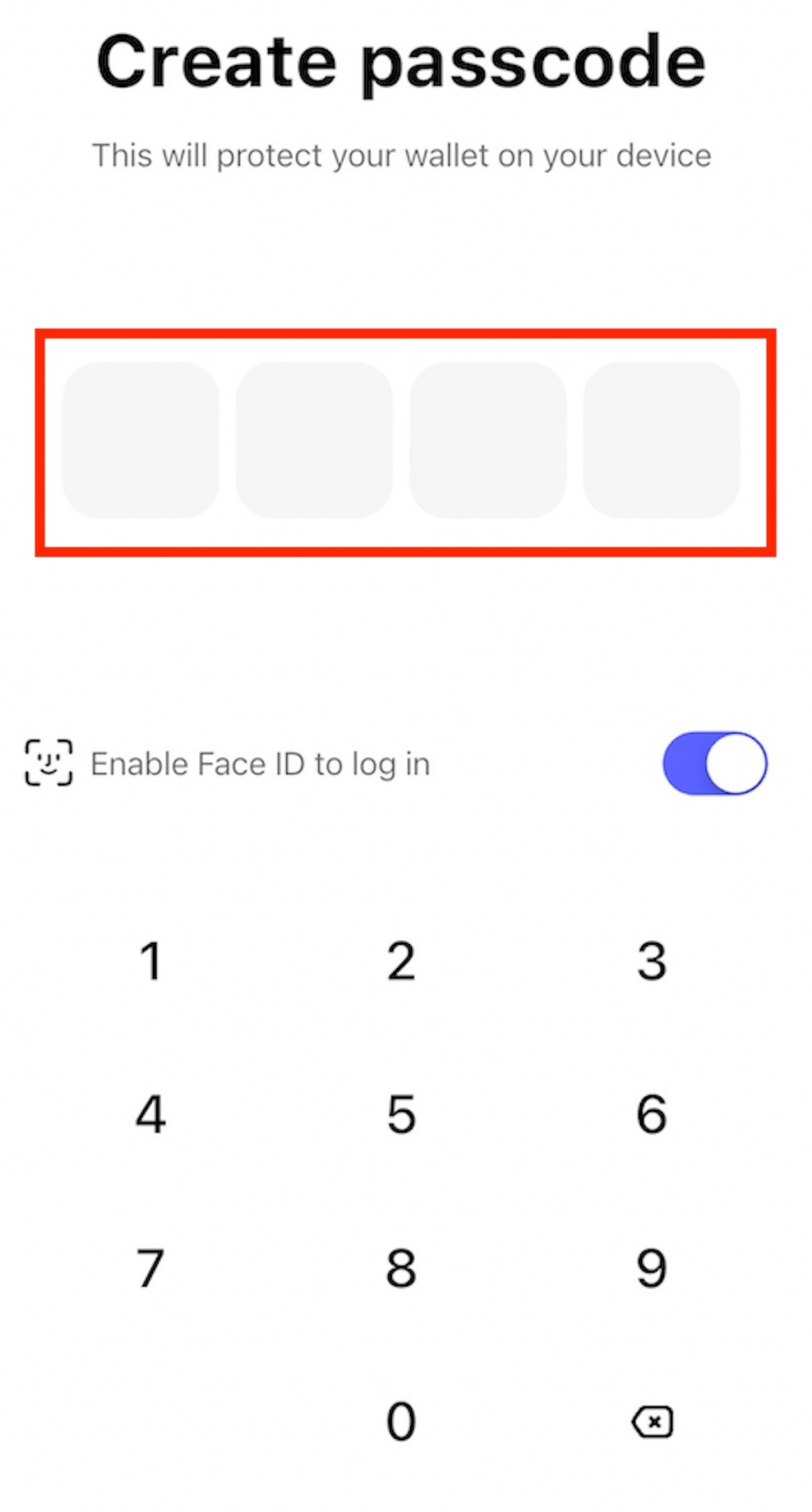Tap number 2 on the keypad
The height and width of the screenshot is (1512, 812).
click(401, 961)
